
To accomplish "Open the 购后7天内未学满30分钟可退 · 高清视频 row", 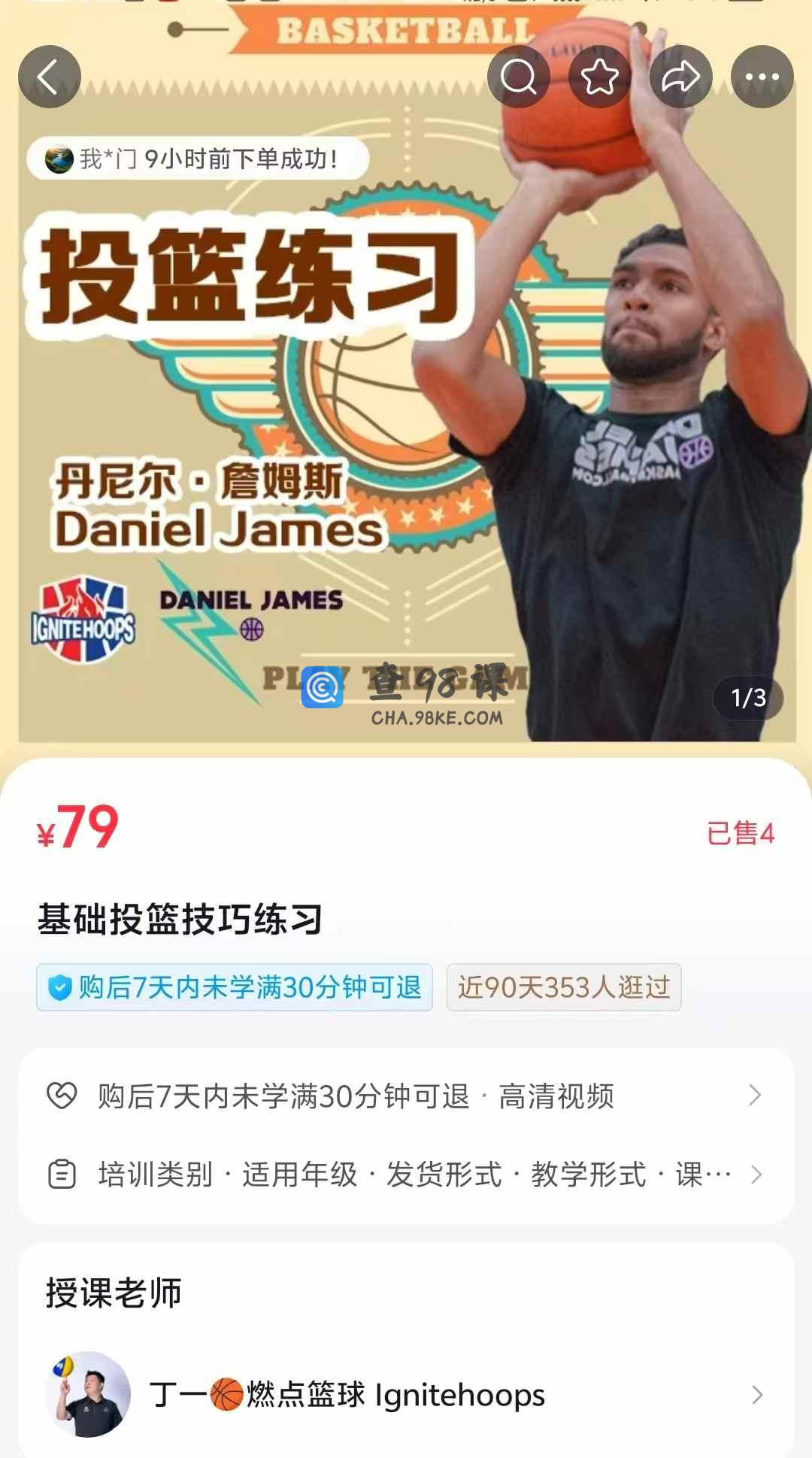I will [x=406, y=1096].
